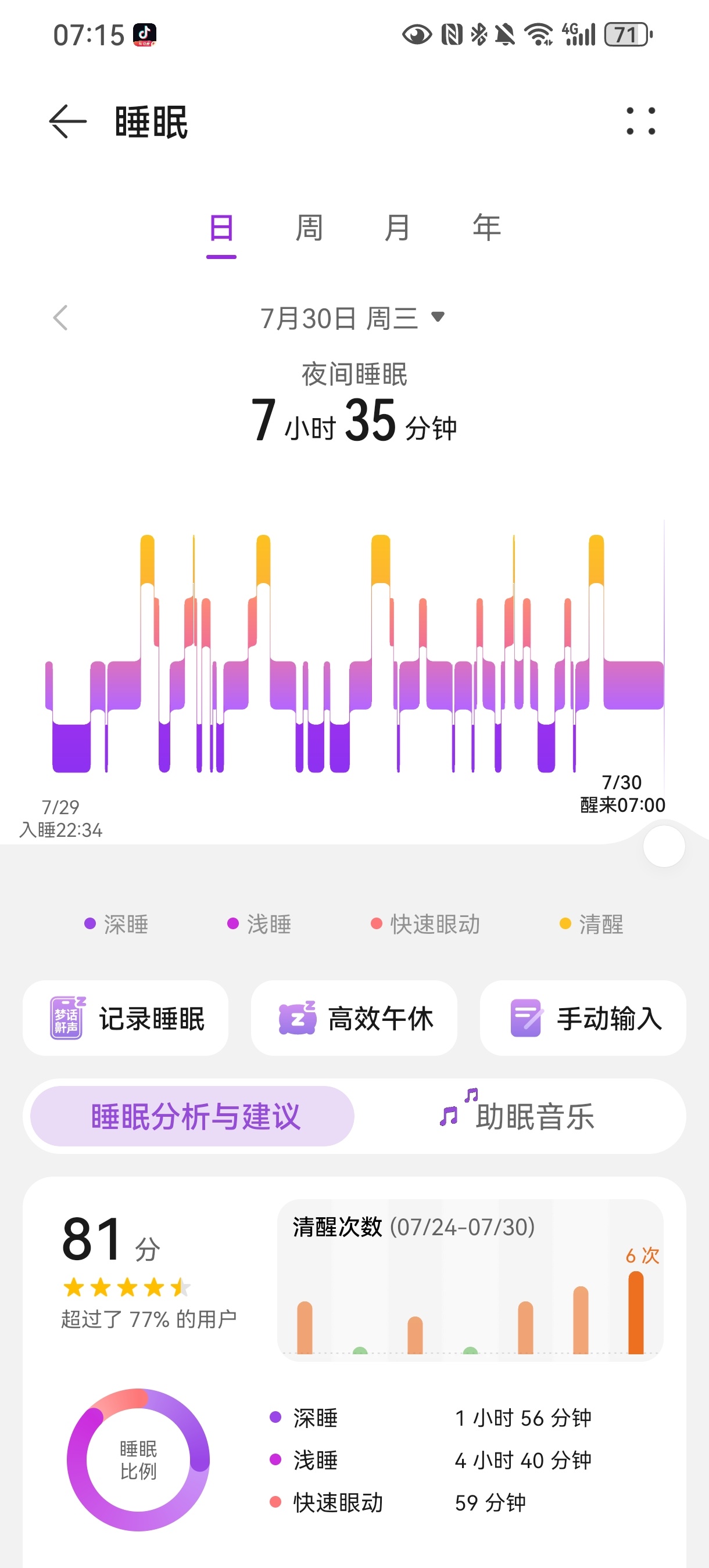Viewport: 709px width, 1568px height.
Task: Switch to the 周 tab
Action: pyautogui.click(x=309, y=228)
